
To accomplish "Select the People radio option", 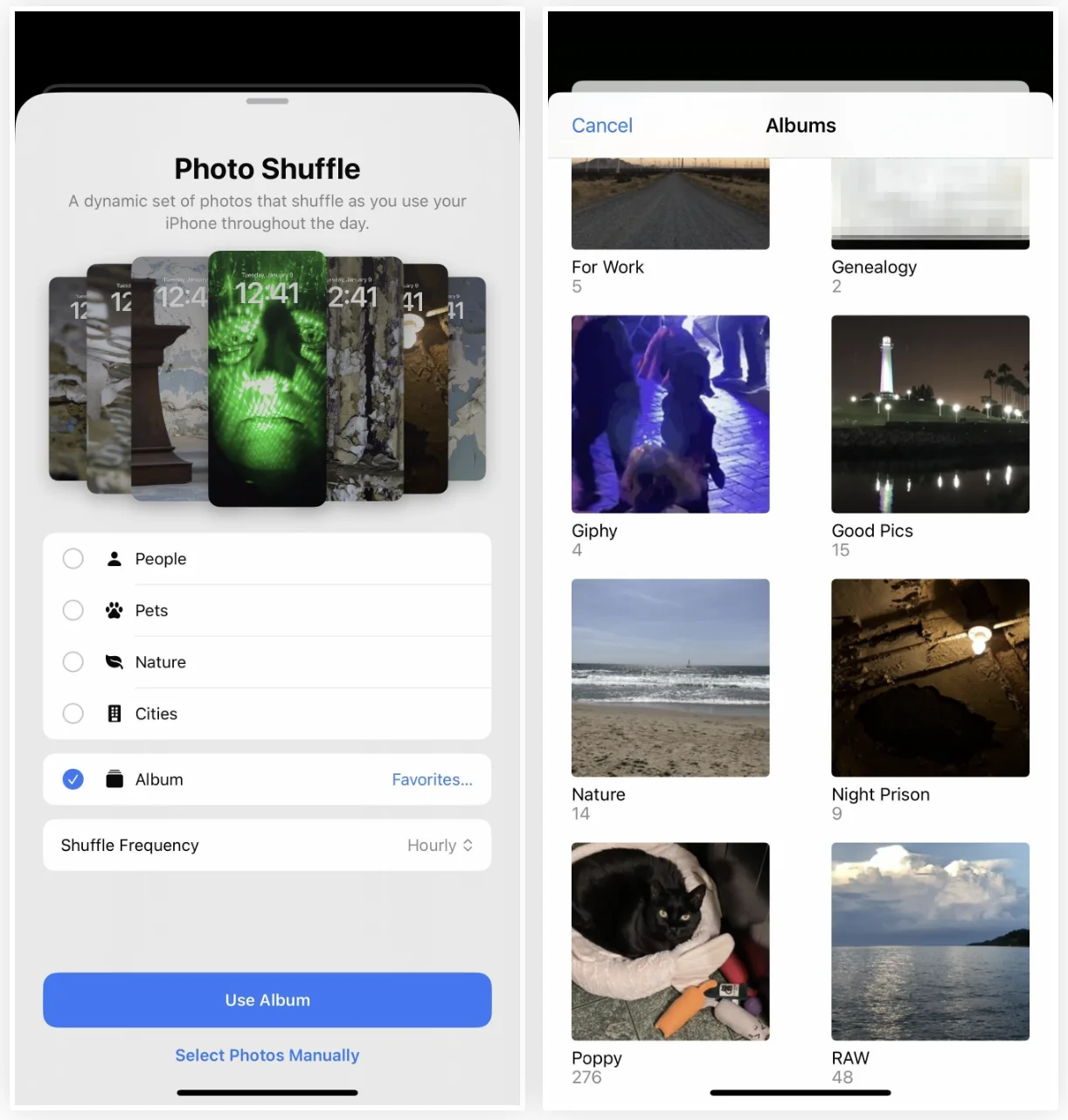I will (73, 559).
